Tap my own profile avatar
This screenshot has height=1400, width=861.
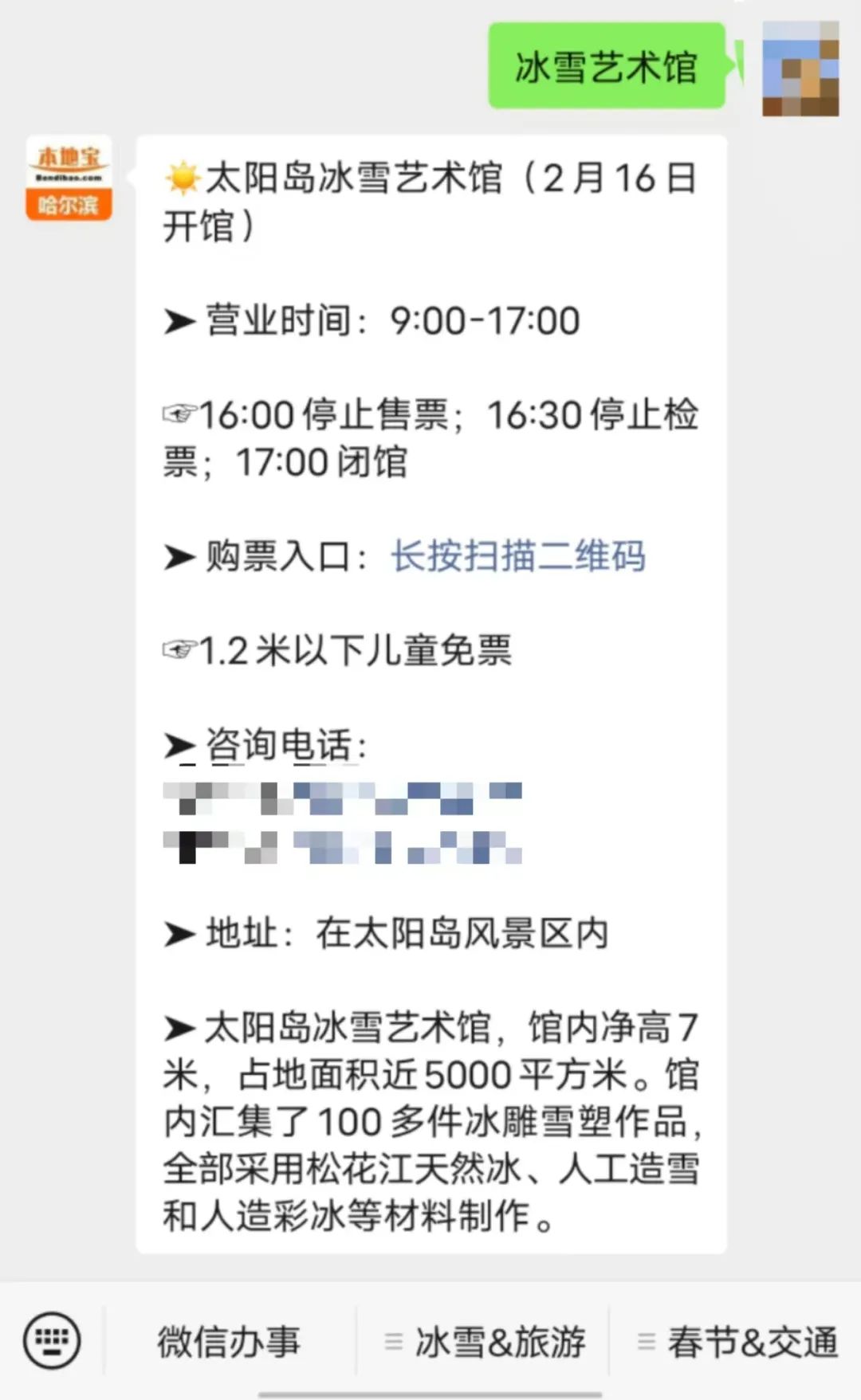[800, 69]
